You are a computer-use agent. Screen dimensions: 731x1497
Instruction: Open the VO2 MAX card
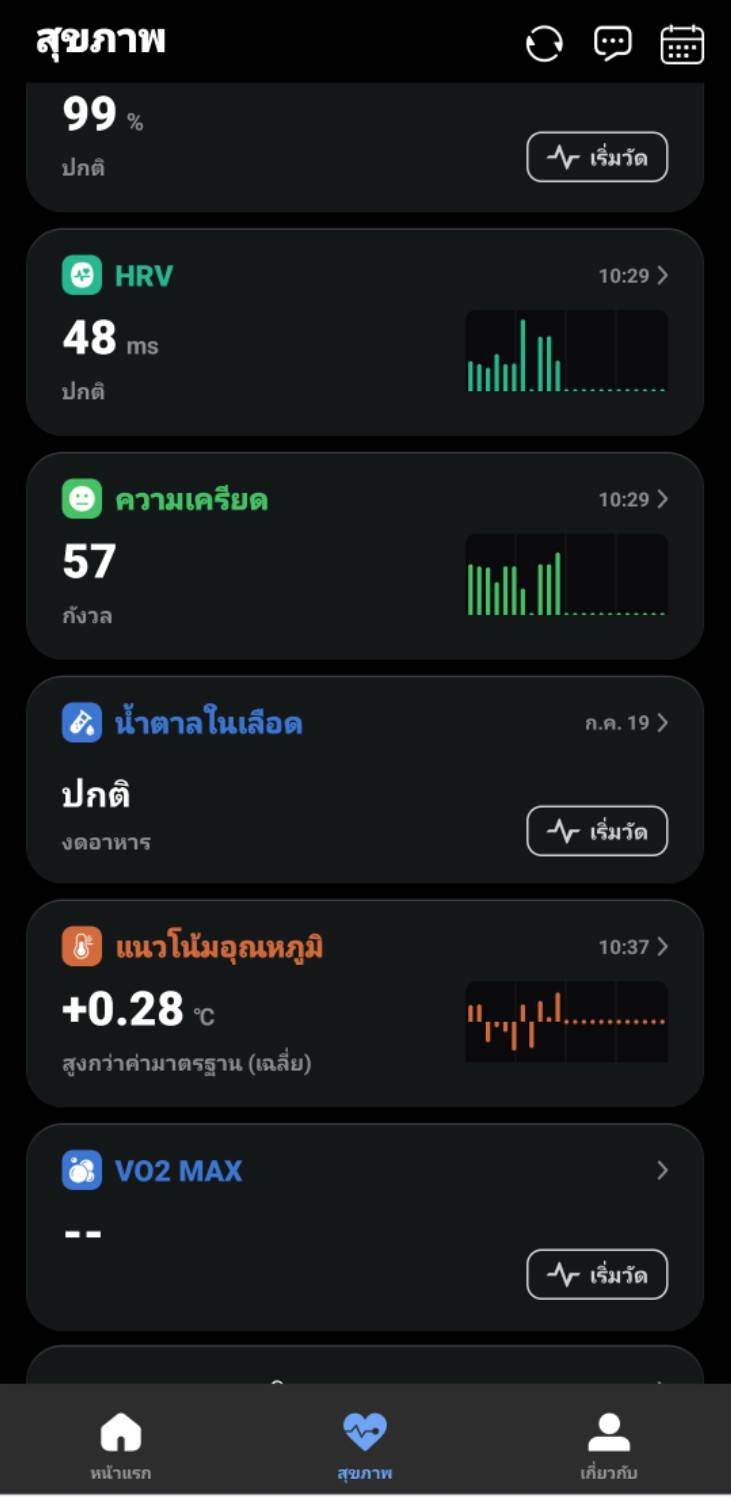365,1228
